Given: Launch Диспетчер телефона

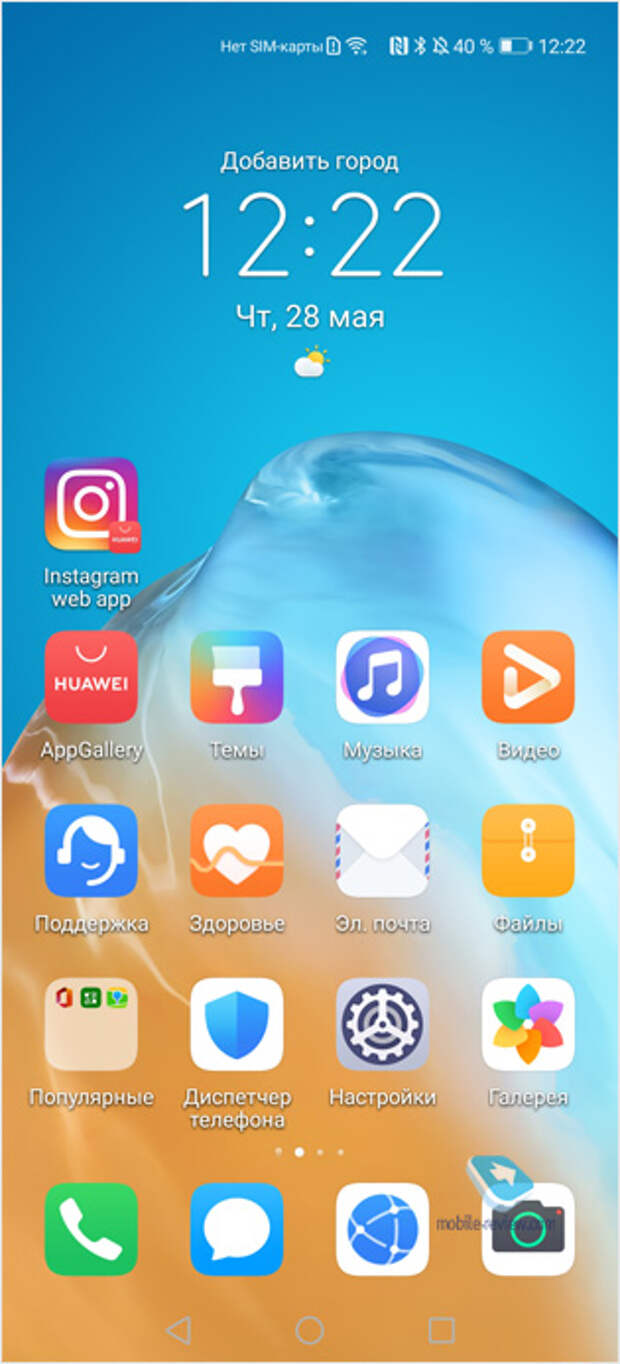Looking at the screenshot, I should 237,1025.
